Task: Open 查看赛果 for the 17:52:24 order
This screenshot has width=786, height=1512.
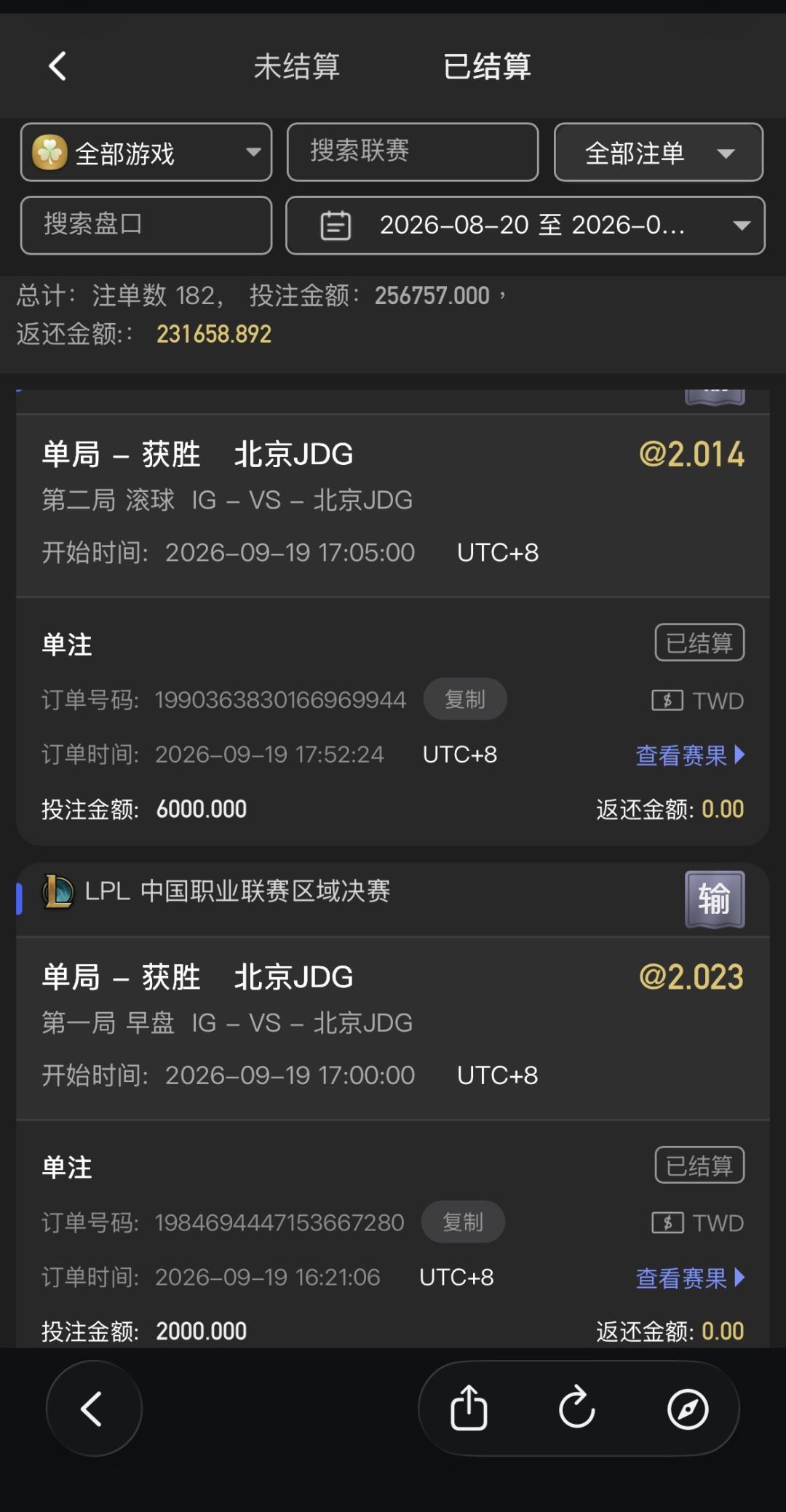Action: pos(690,755)
